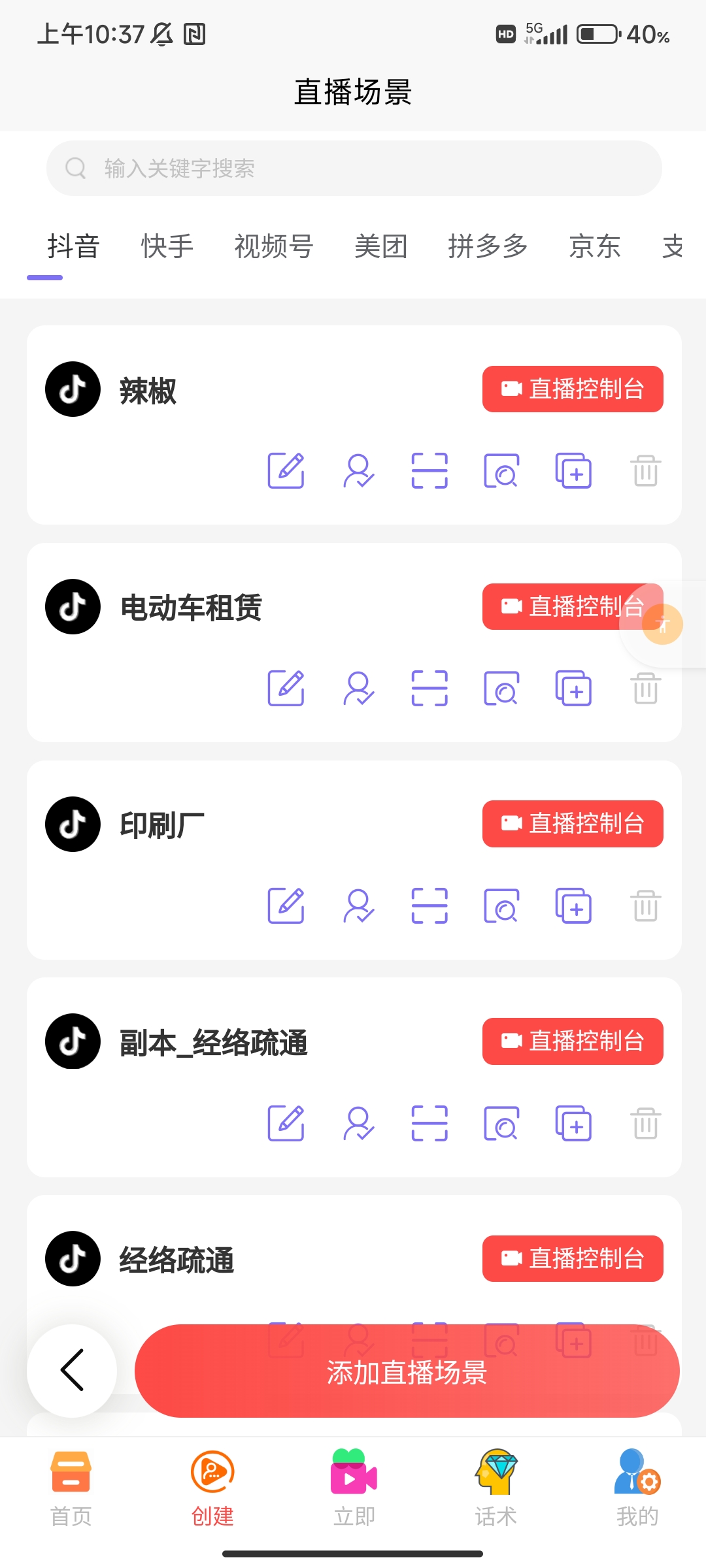The image size is (706, 1568).
Task: Edit the 辣椒 live scene
Action: (286, 470)
